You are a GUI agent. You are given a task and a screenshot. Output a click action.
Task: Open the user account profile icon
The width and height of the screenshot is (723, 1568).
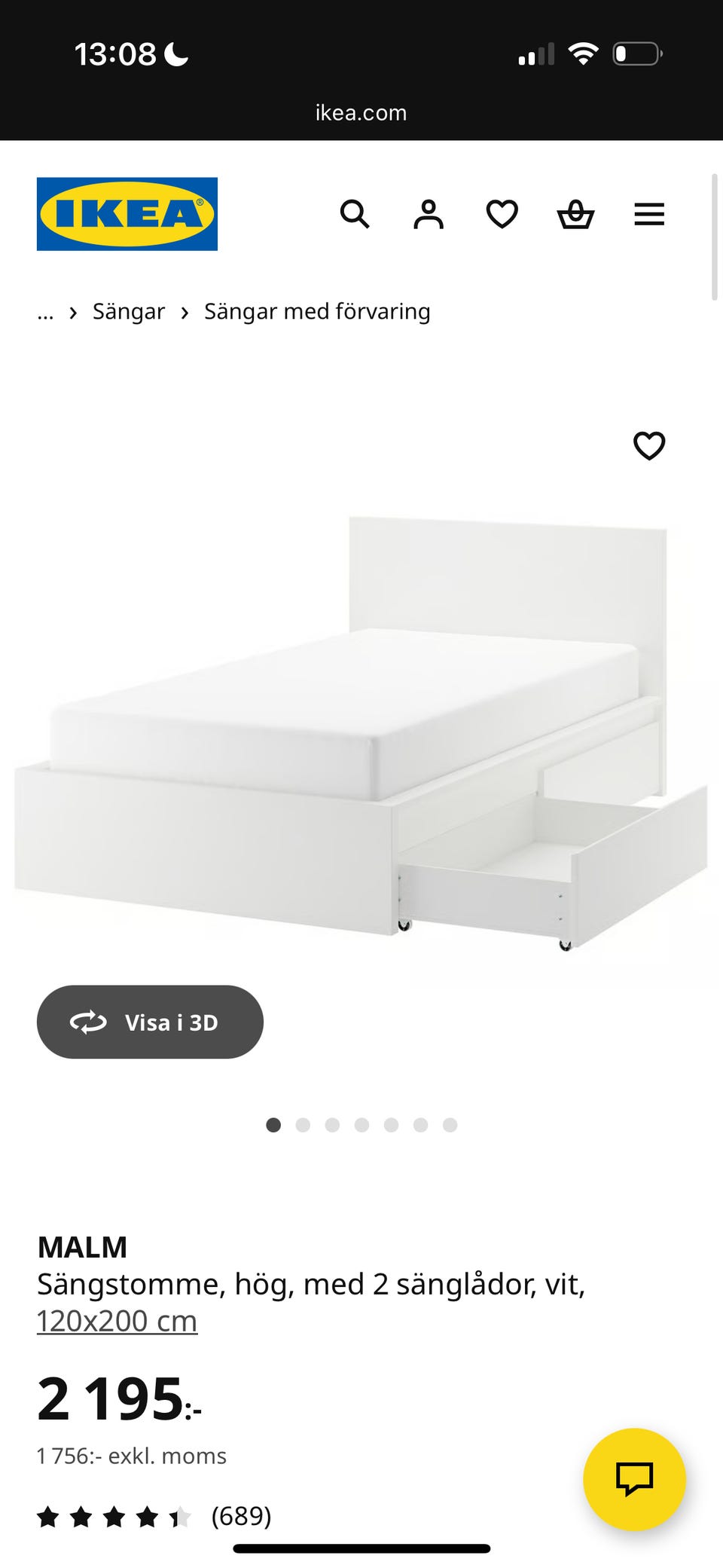pos(429,214)
